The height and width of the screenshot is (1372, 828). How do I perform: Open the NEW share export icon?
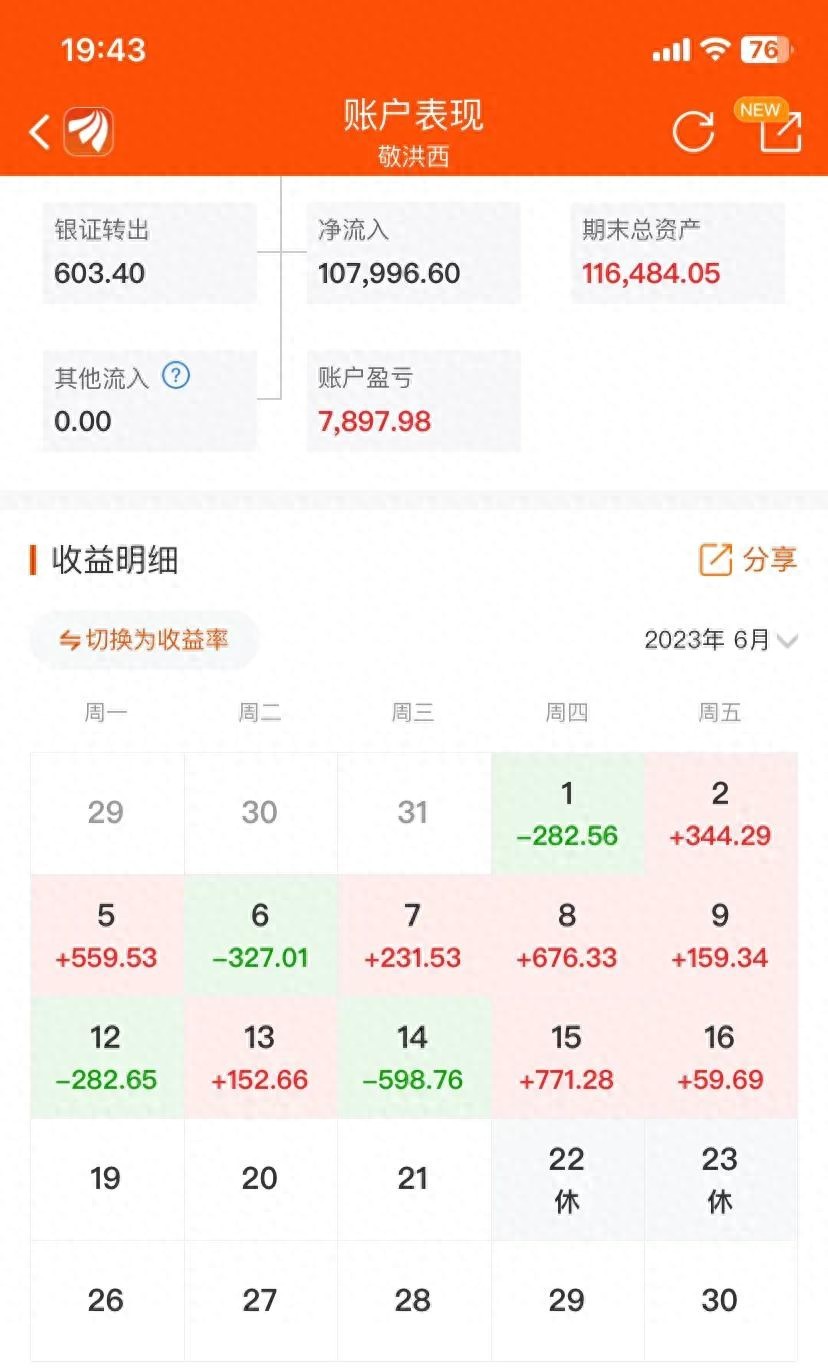778,129
